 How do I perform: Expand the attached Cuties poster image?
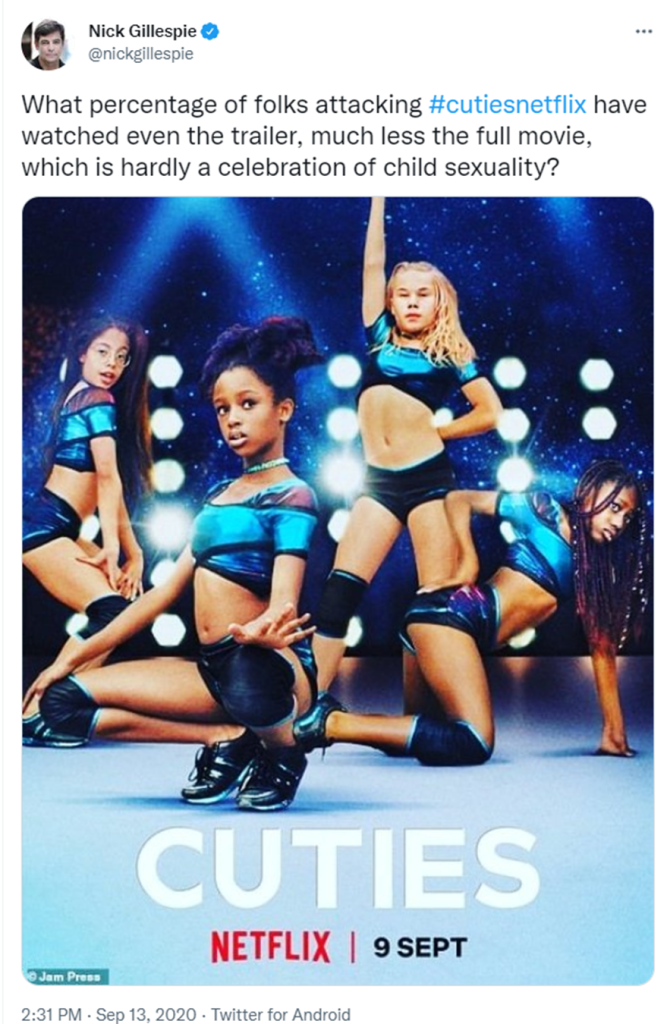point(337,590)
